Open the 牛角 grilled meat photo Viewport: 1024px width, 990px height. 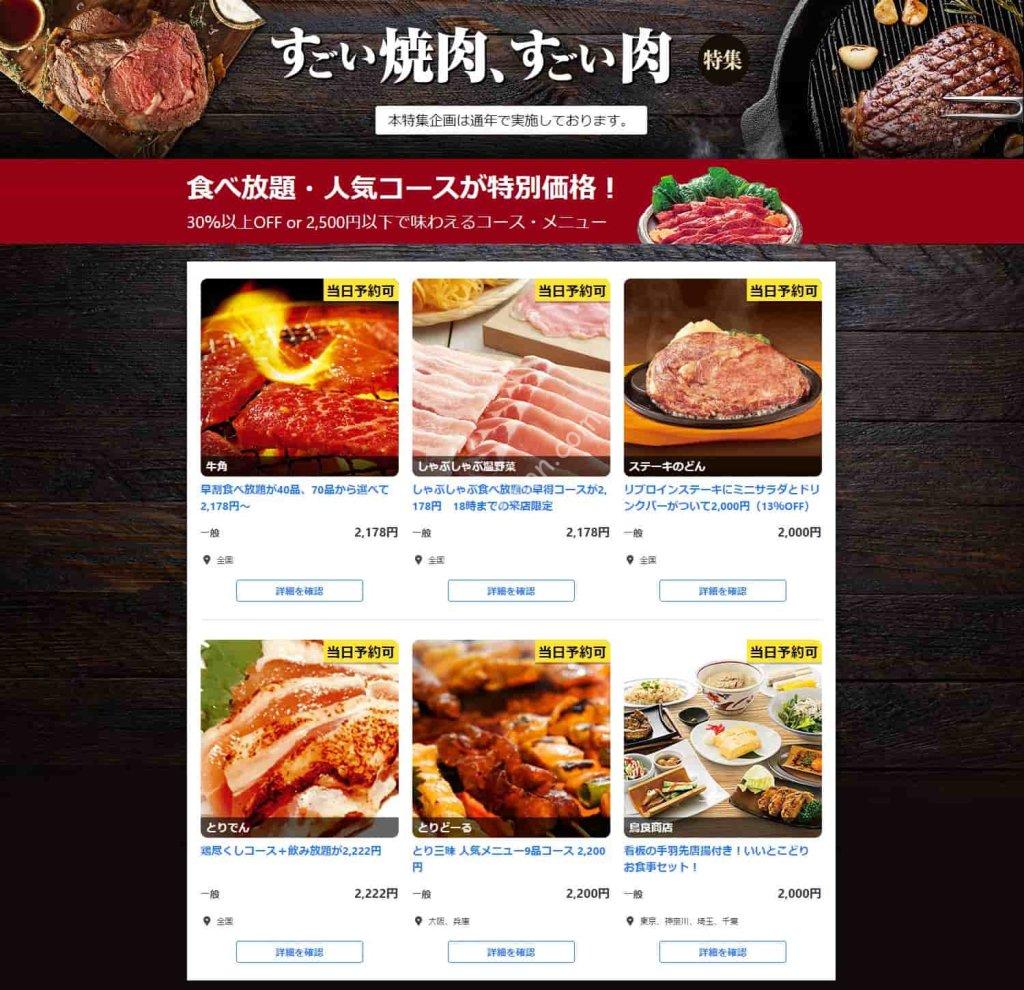[299, 375]
